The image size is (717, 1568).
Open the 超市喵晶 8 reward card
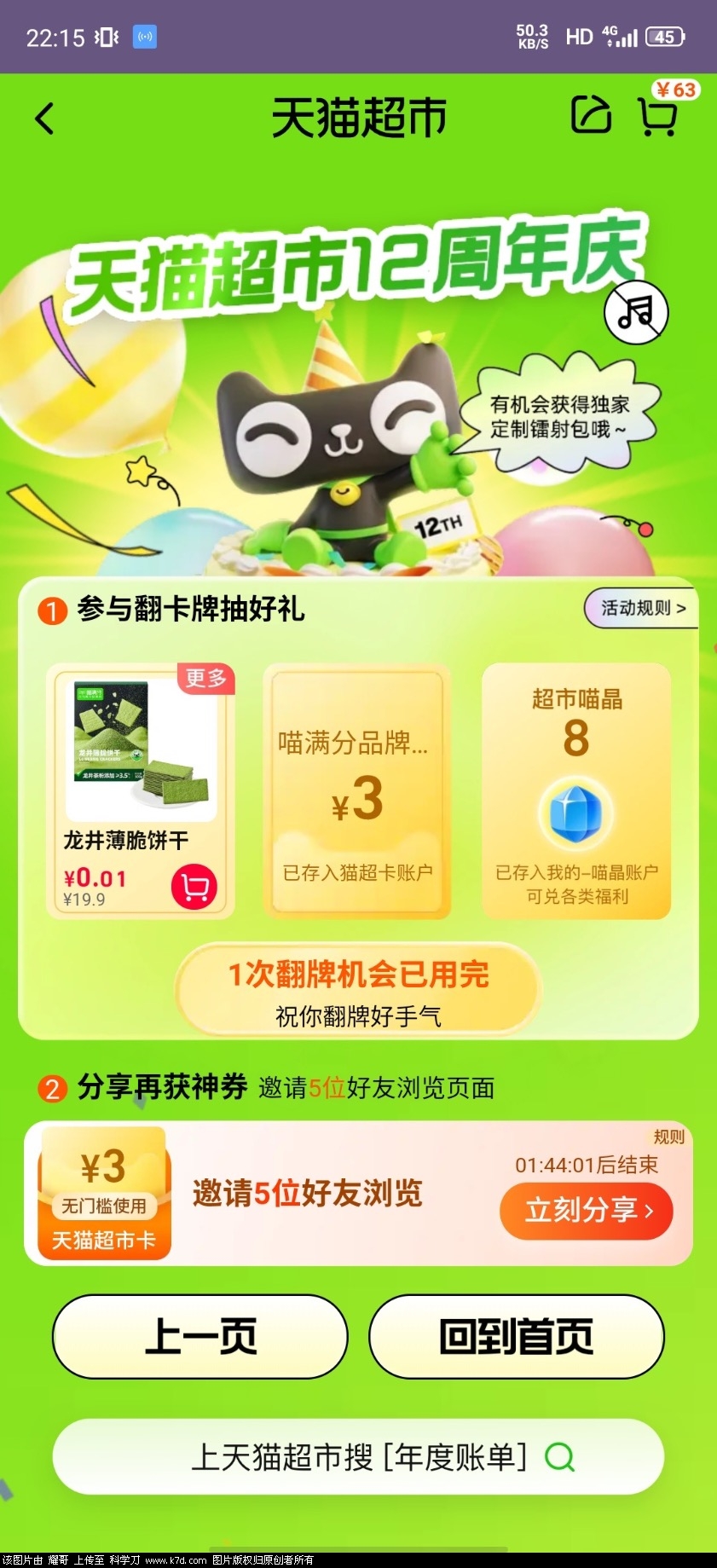pyautogui.click(x=576, y=791)
